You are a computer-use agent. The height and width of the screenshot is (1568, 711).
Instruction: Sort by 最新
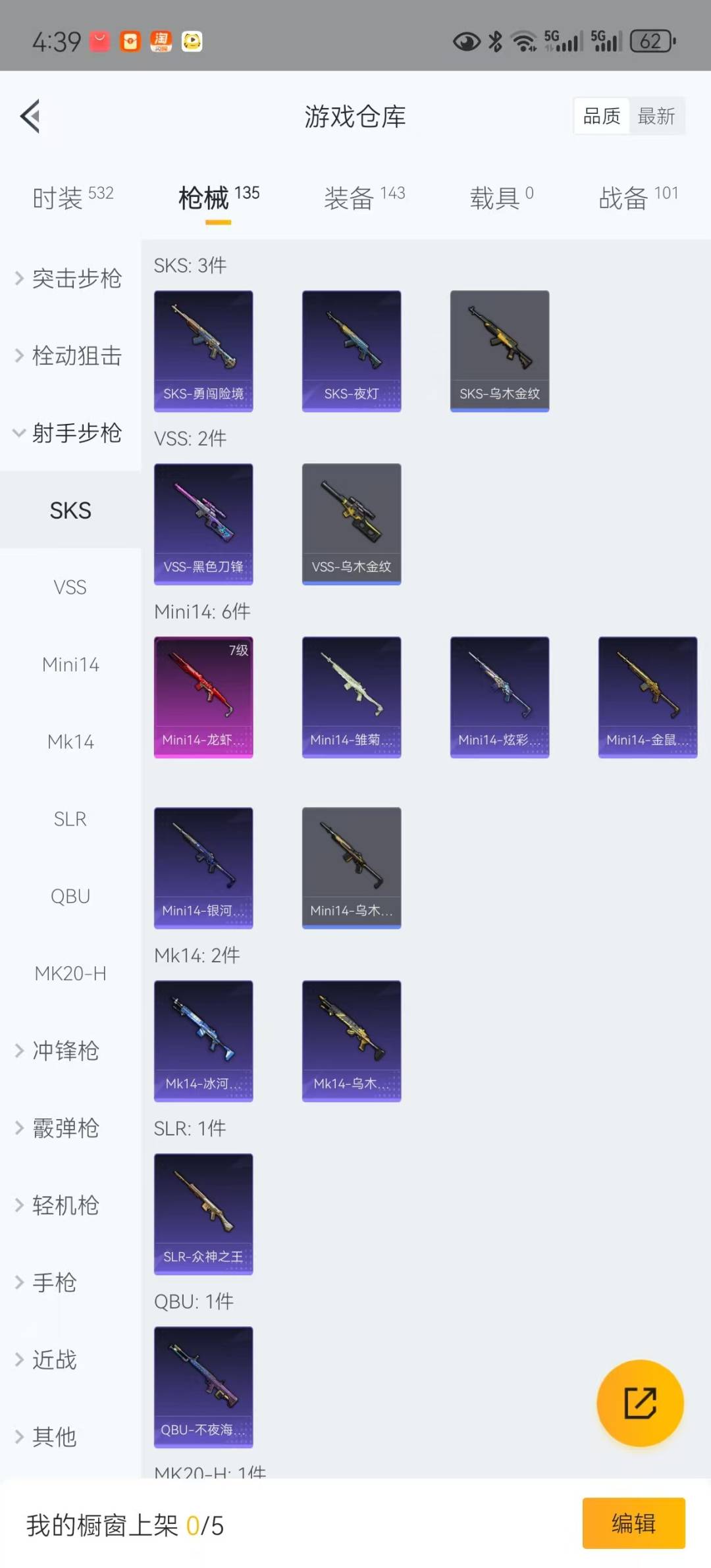(656, 117)
